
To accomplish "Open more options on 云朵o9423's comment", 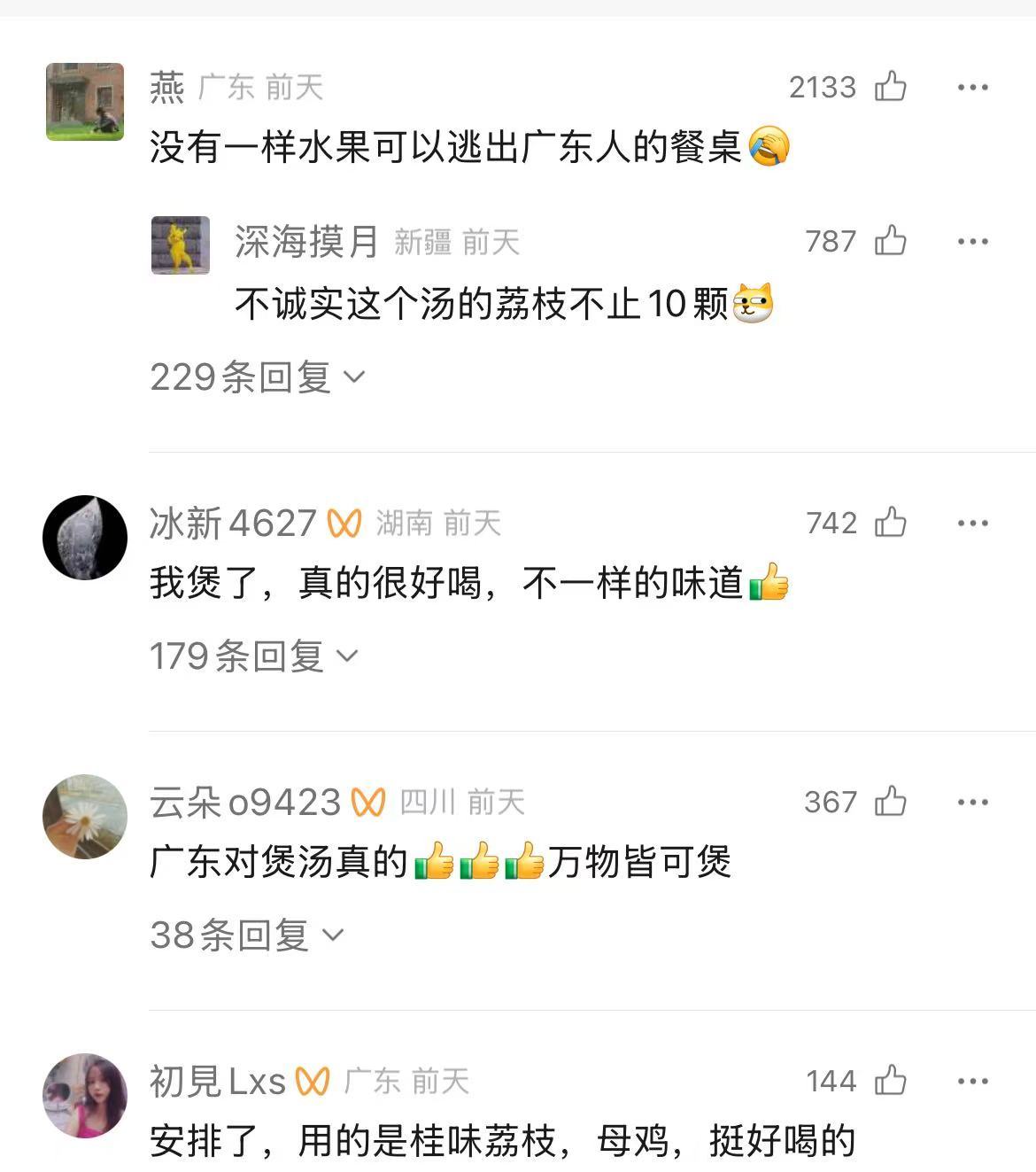I will click(x=972, y=802).
